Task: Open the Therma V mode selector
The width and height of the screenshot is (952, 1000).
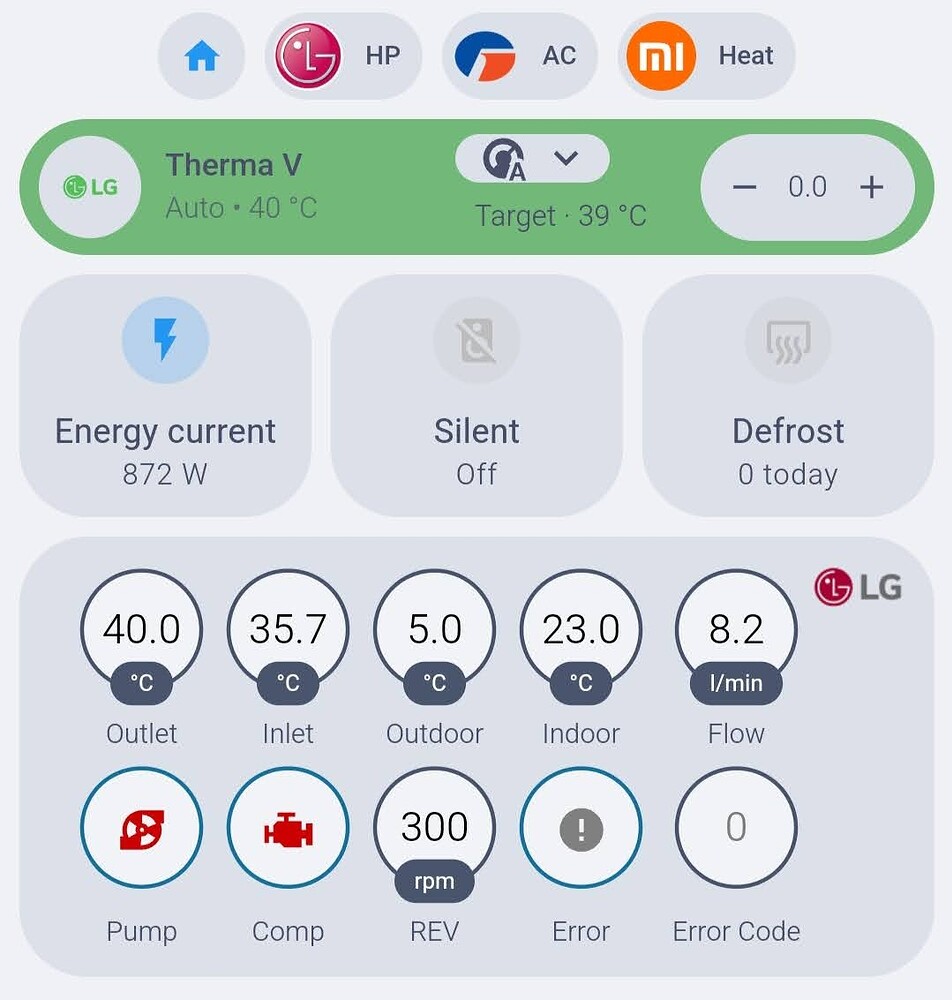Action: pyautogui.click(x=530, y=158)
